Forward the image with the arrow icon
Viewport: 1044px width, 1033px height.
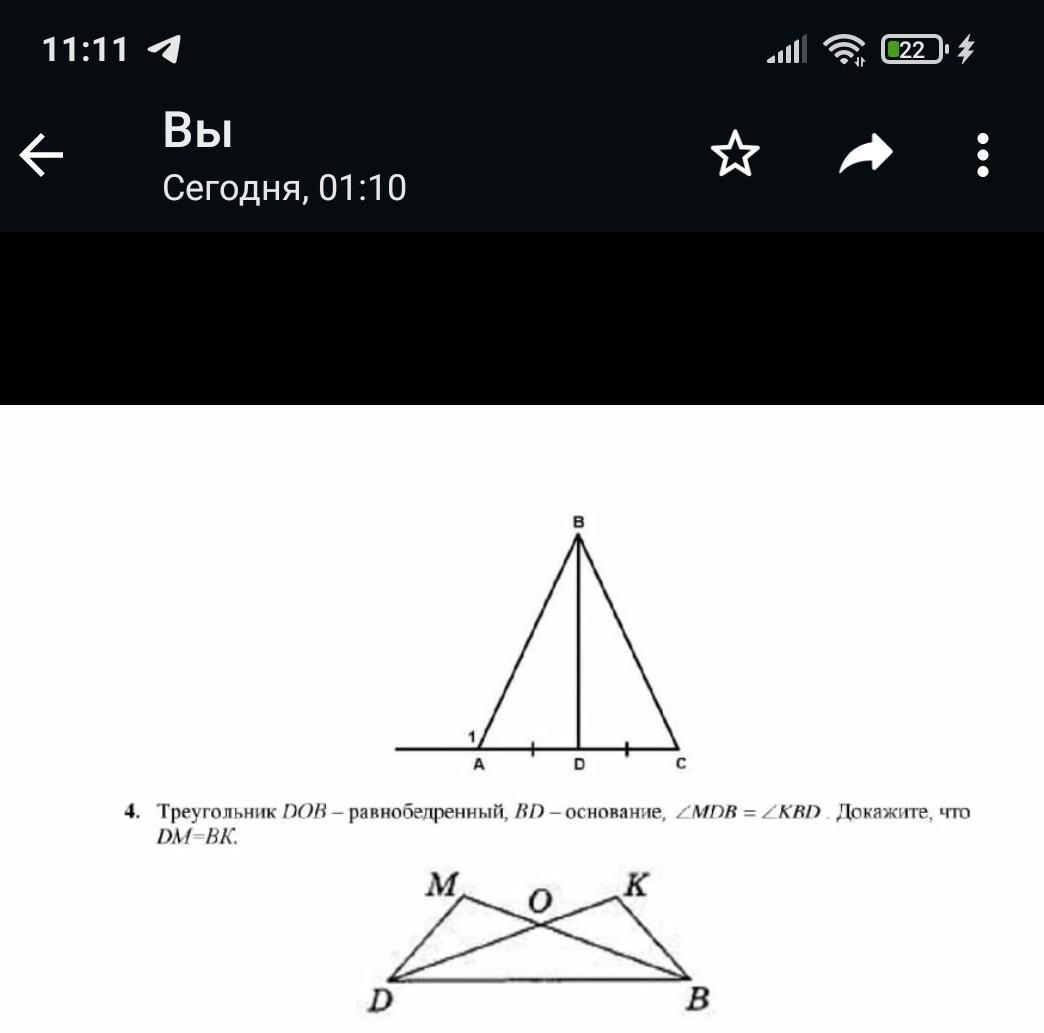[x=865, y=155]
